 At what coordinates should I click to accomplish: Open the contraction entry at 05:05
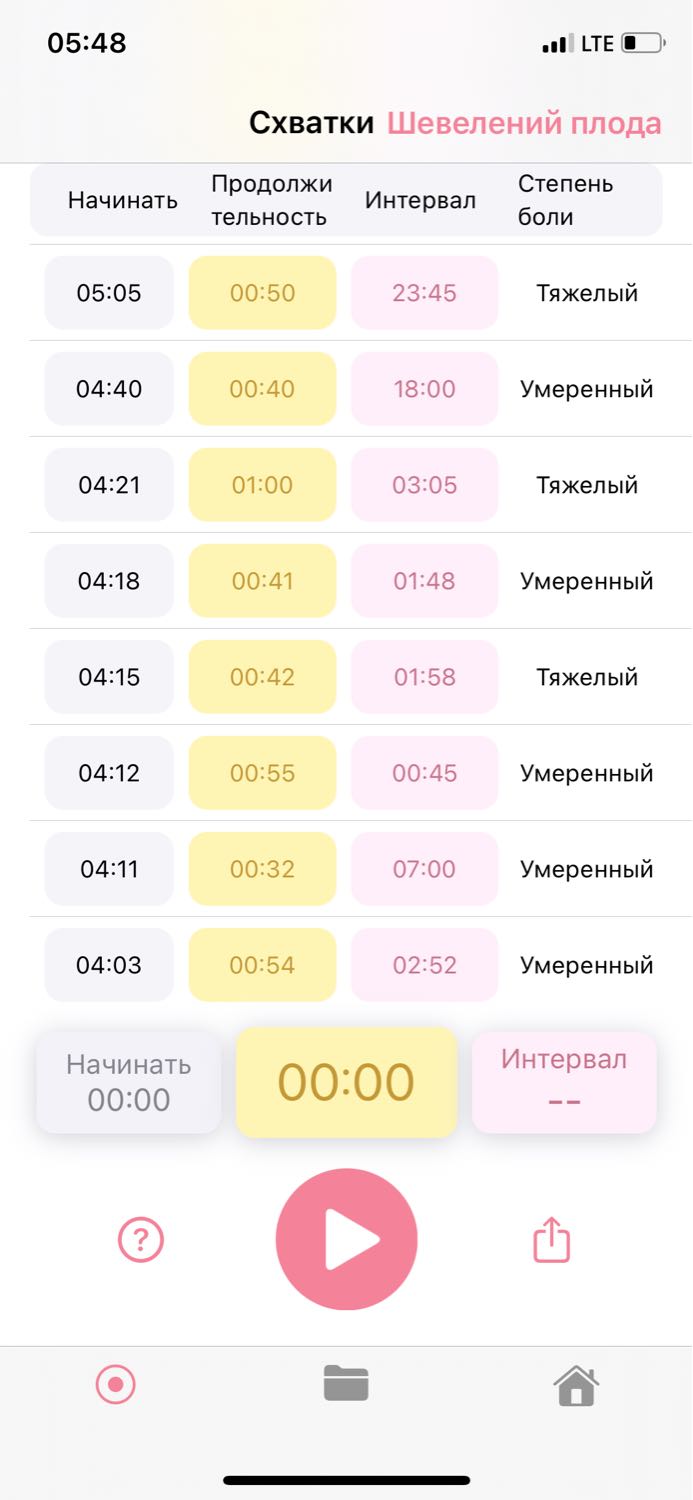(346, 293)
